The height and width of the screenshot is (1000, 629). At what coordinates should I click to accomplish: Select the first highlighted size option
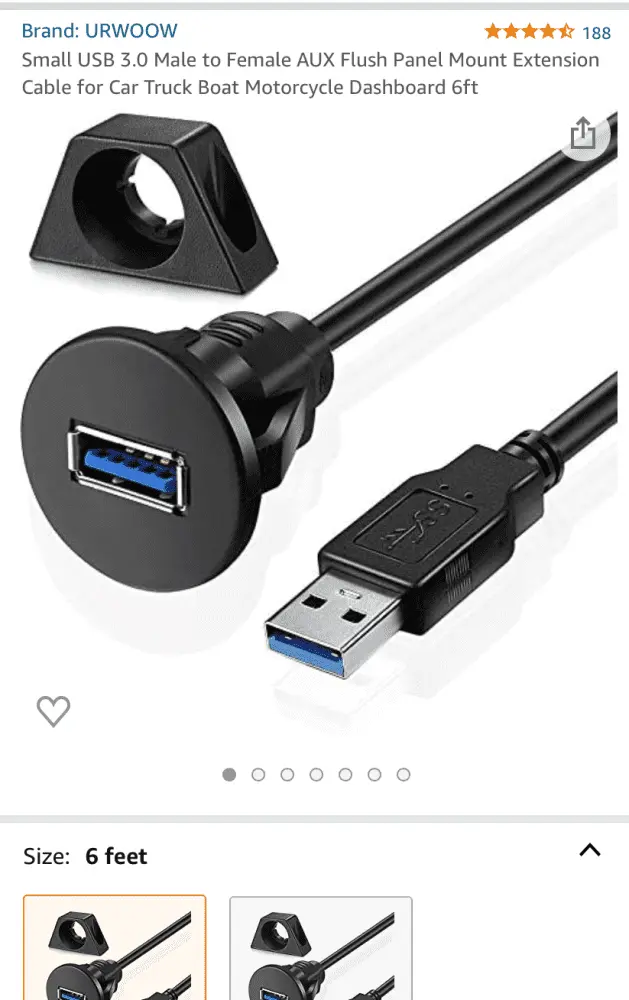coord(114,950)
